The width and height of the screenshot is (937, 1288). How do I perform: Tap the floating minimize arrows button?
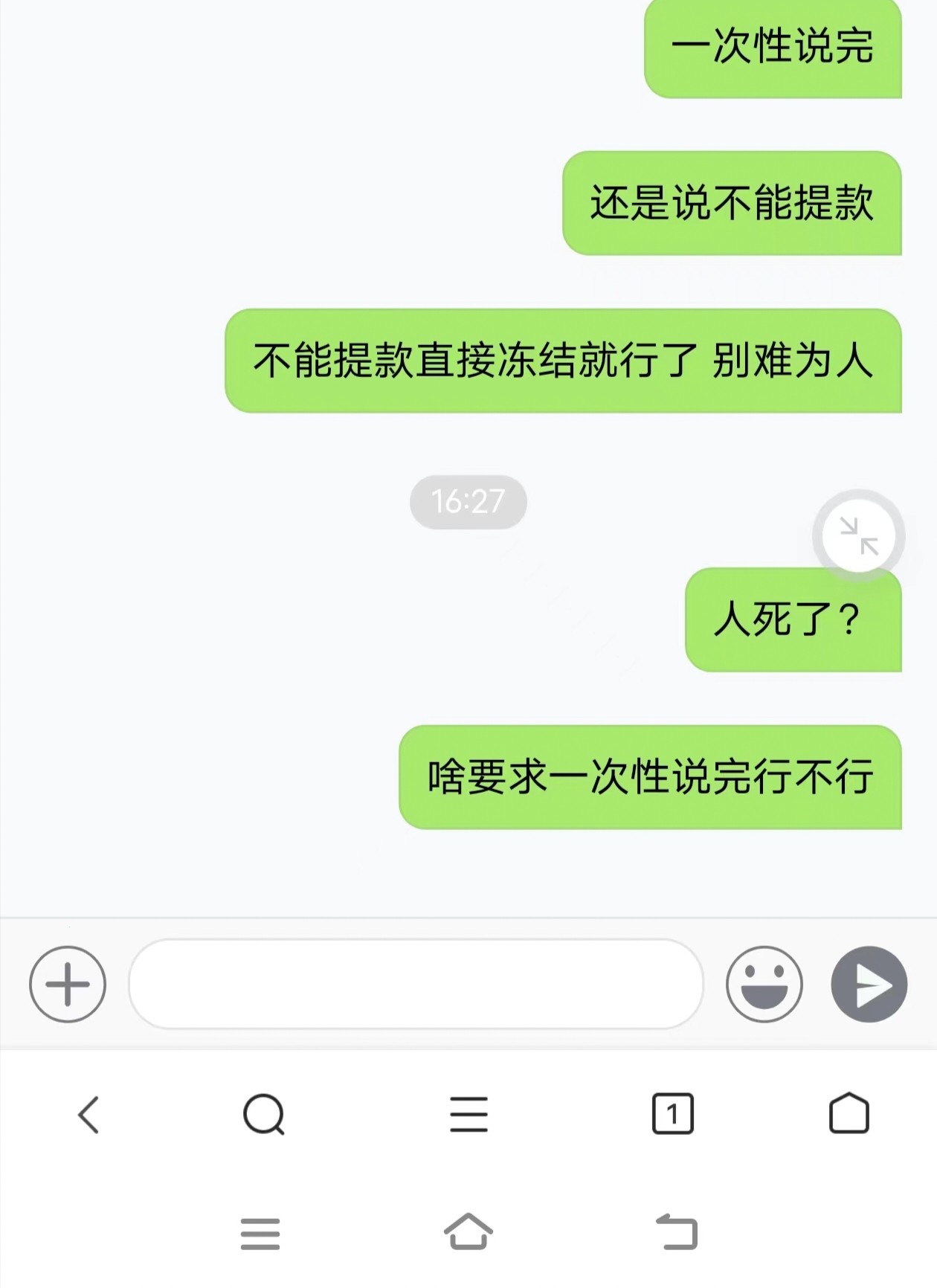tap(858, 535)
